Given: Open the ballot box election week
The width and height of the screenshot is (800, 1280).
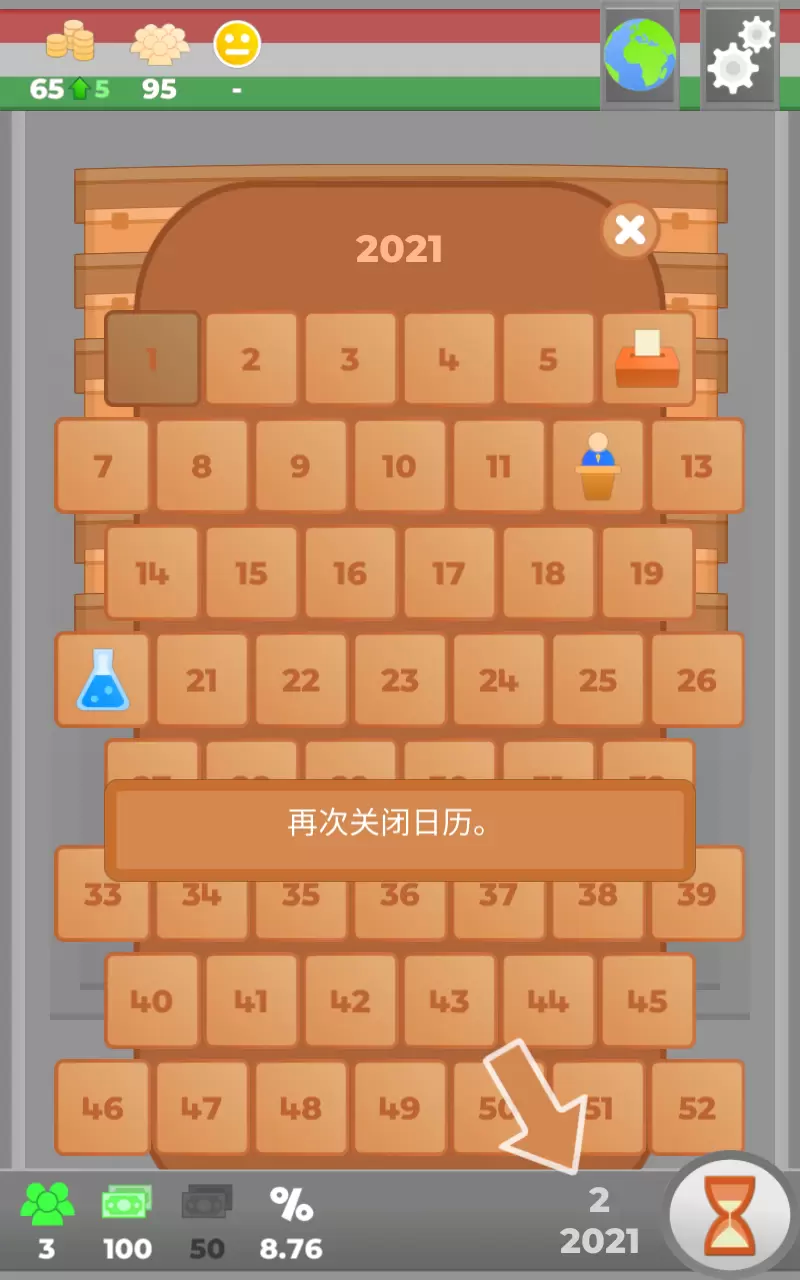Looking at the screenshot, I should click(647, 359).
